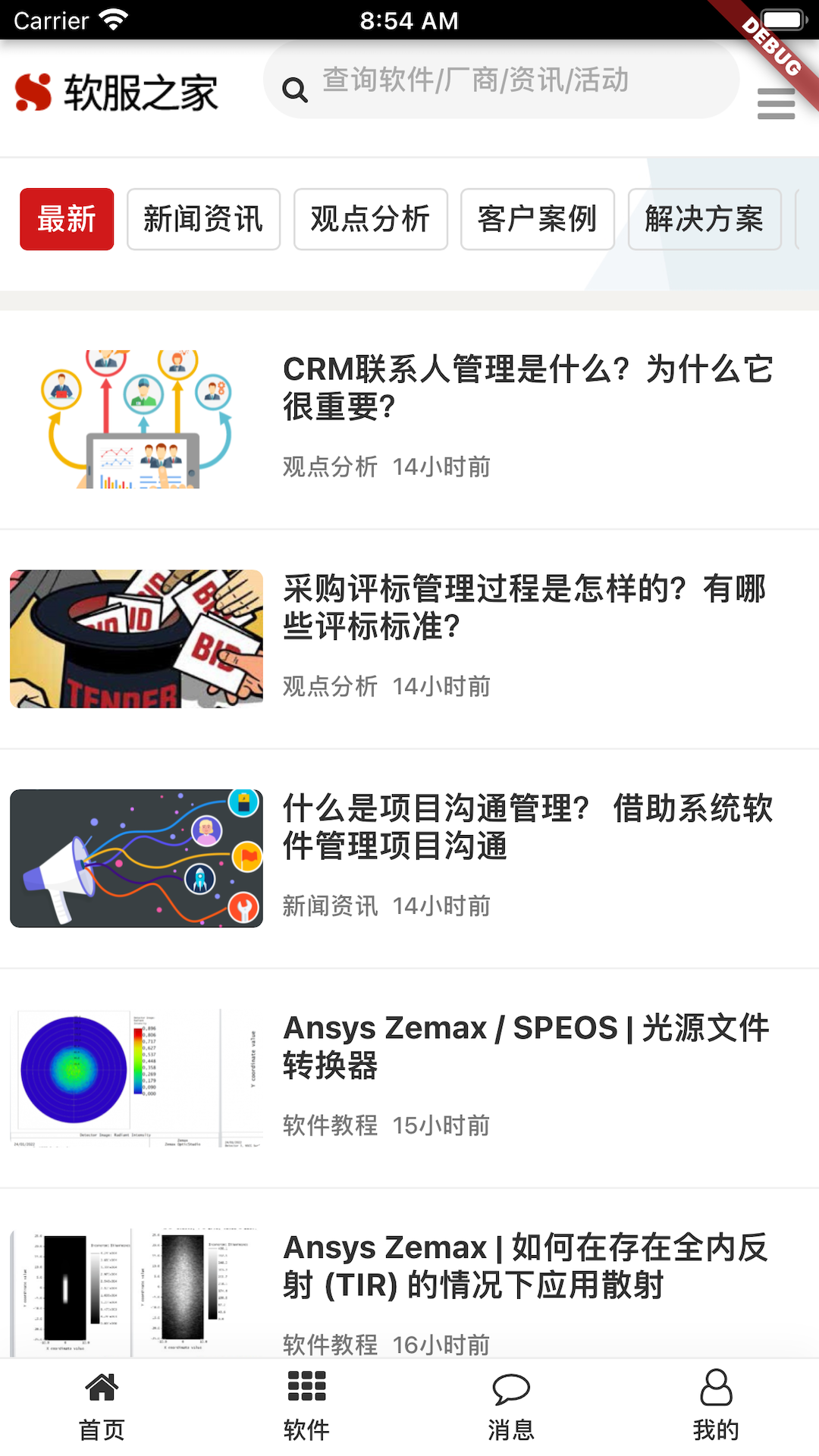Tap the magnifying glass search icon

point(296,89)
